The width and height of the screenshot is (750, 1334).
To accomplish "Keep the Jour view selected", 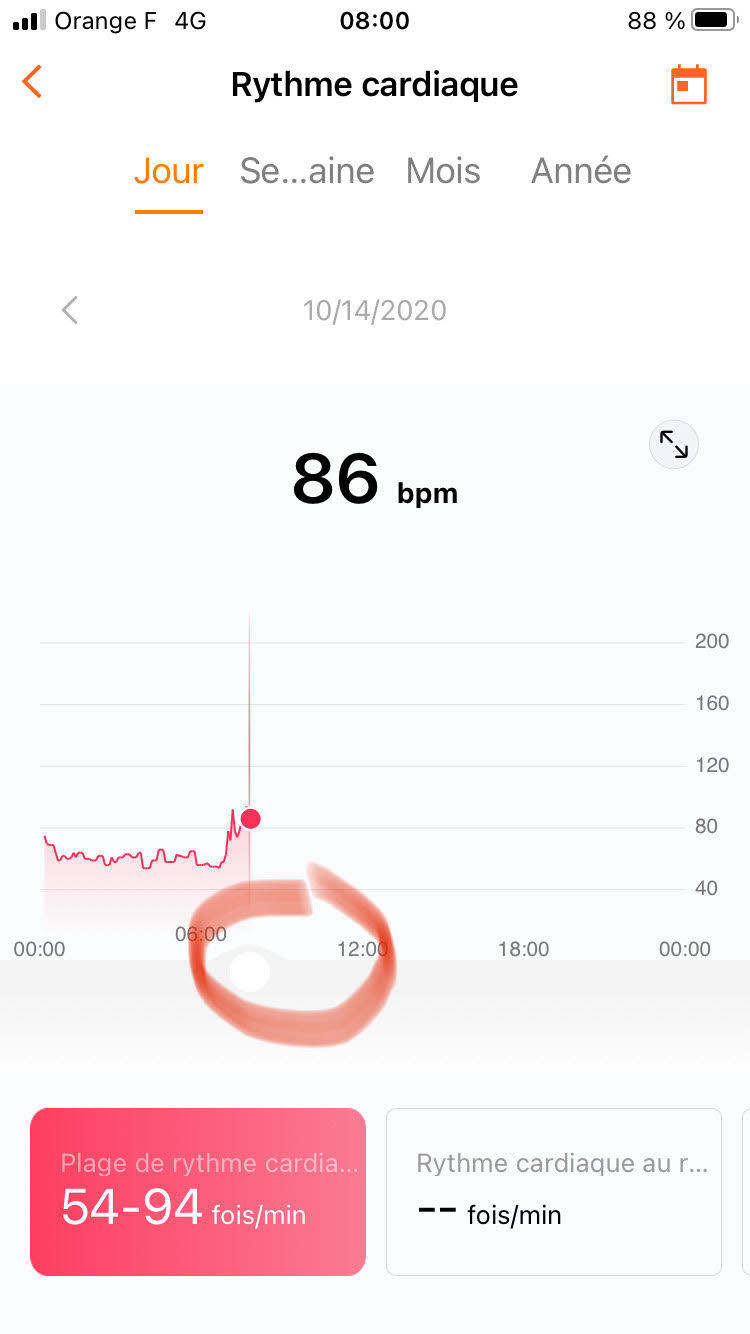I will tap(168, 171).
